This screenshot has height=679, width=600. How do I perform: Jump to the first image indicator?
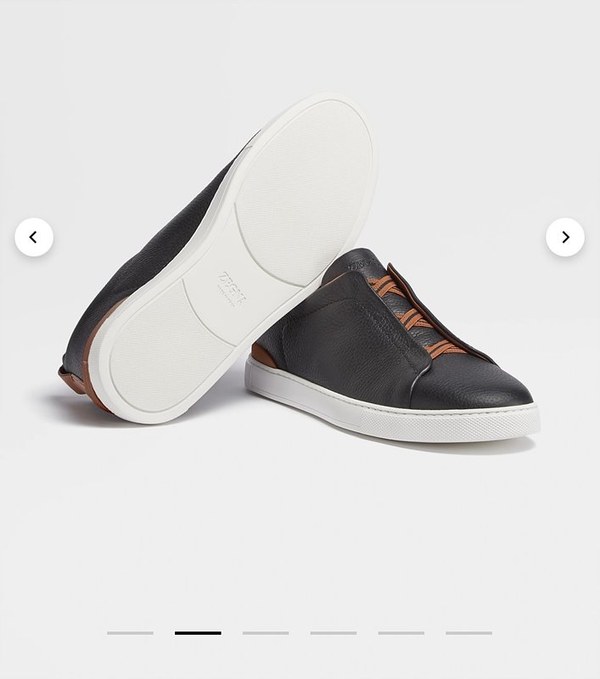pos(130,632)
